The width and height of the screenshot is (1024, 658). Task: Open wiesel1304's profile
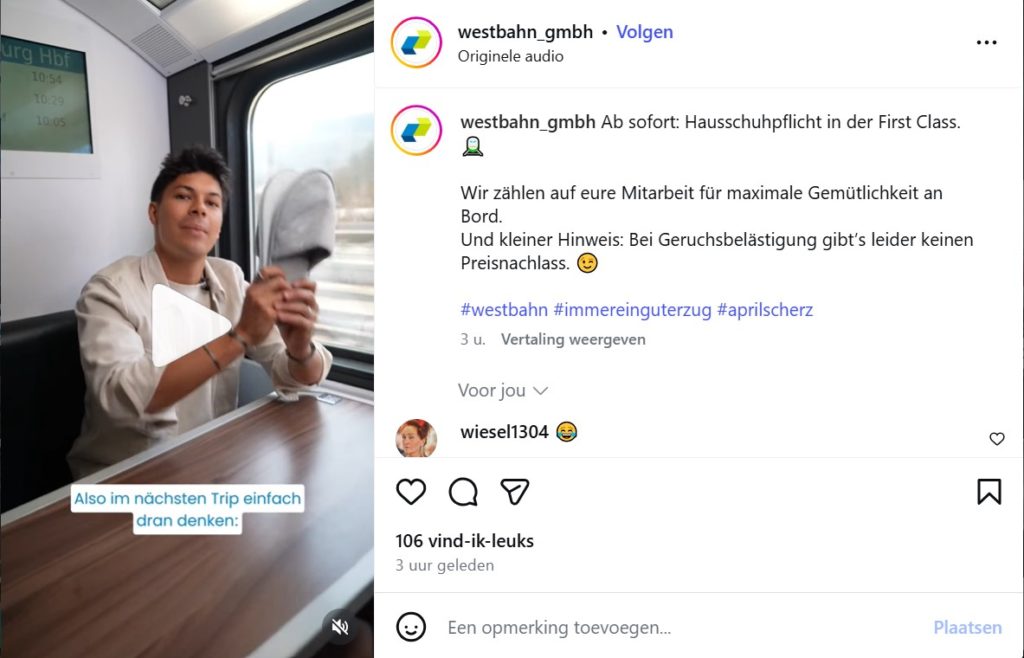pyautogui.click(x=504, y=432)
